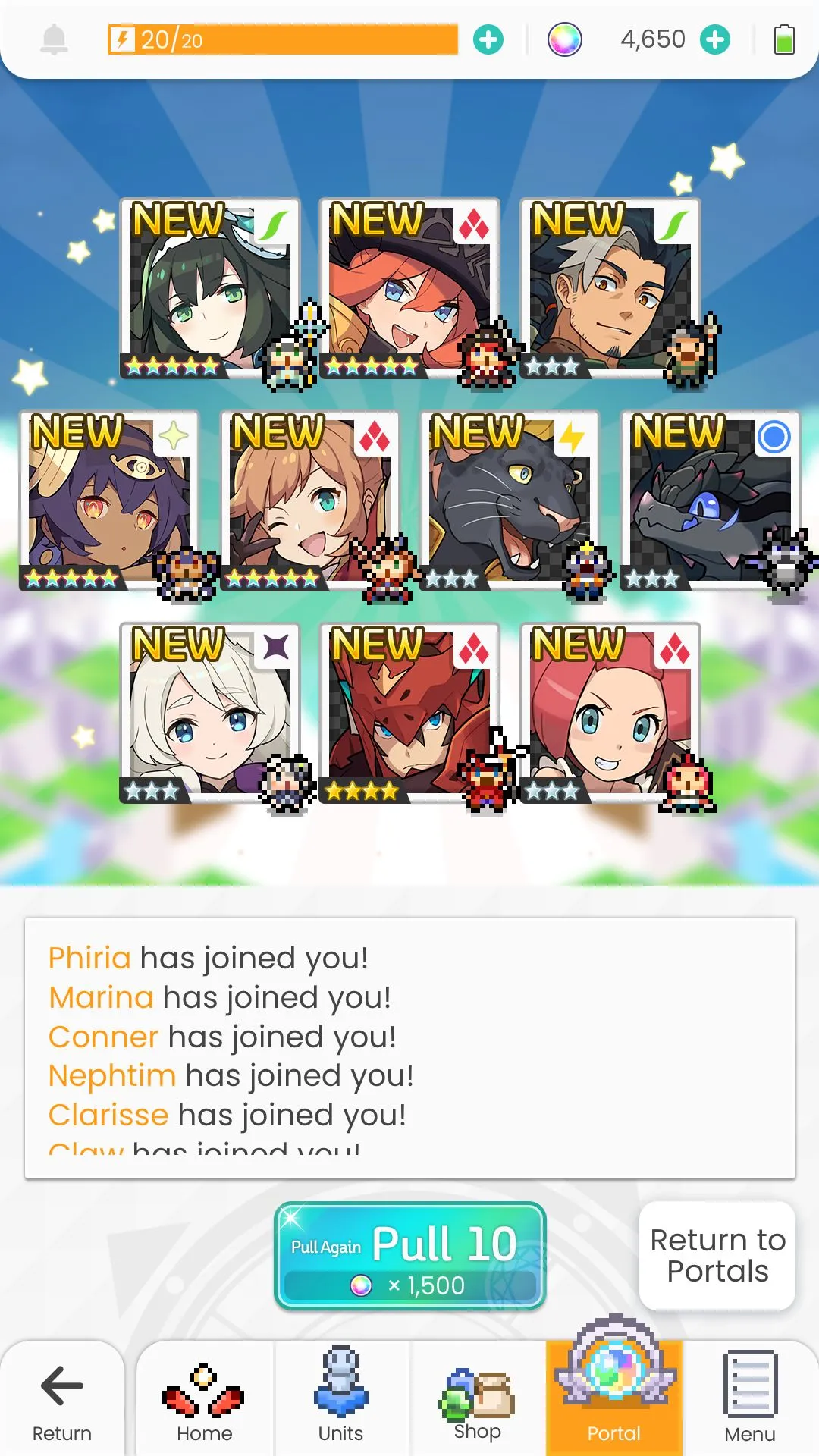View the green-haired five-star unit card
Screen dimensions: 819x1456
pyautogui.click(x=209, y=288)
